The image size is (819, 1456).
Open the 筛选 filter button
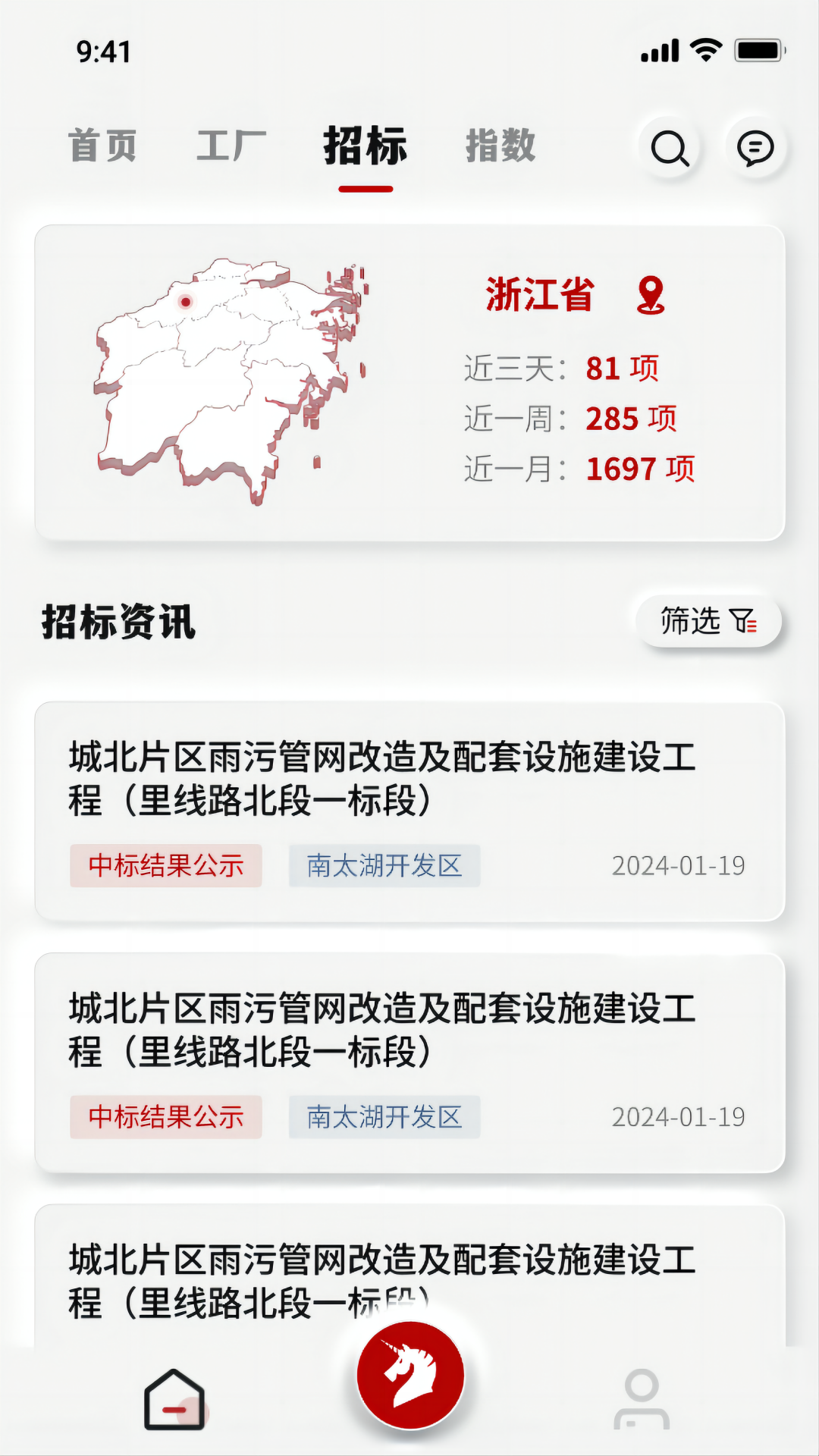pyautogui.click(x=708, y=621)
